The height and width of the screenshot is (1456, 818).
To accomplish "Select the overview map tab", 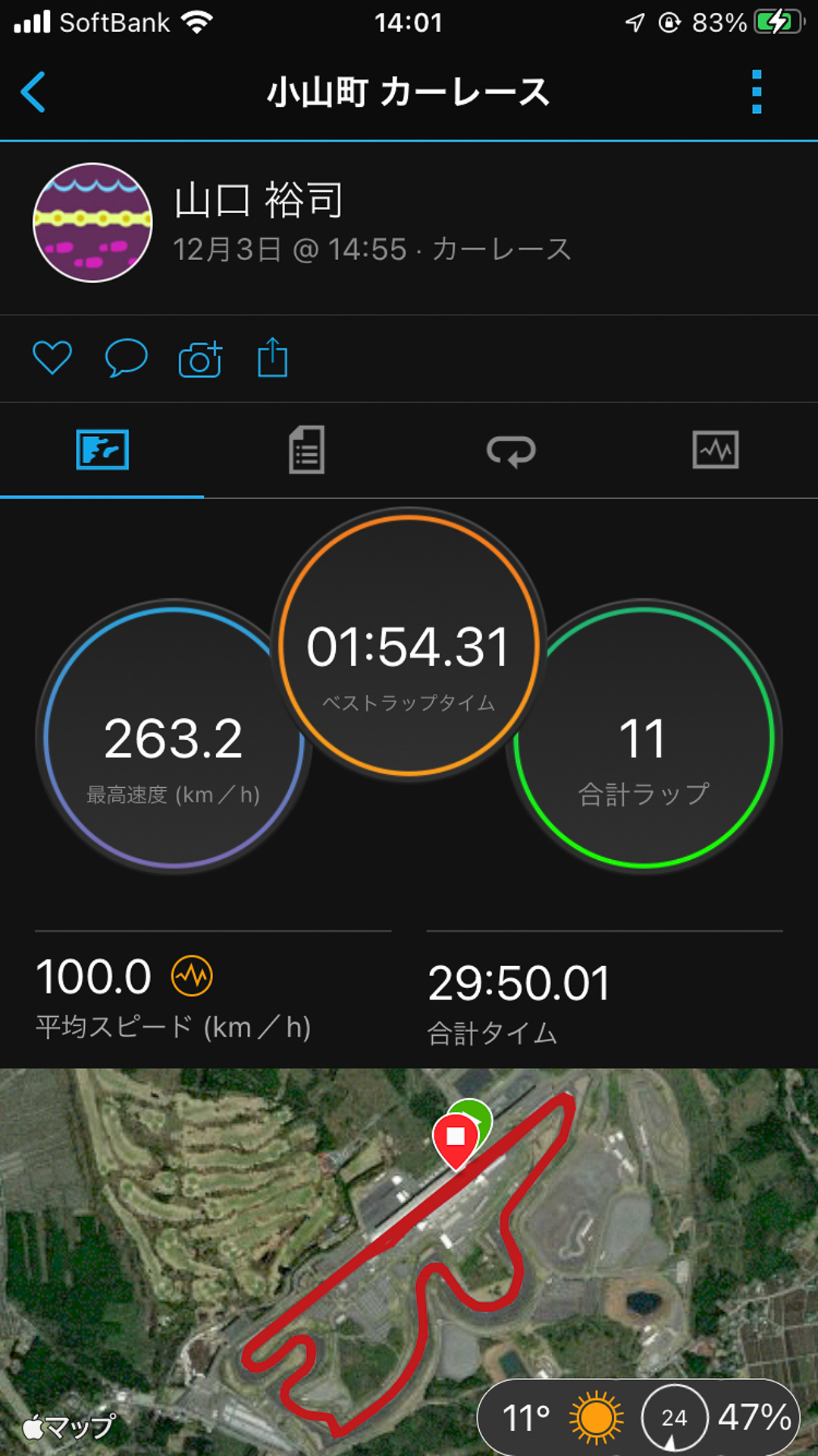I will (x=102, y=450).
